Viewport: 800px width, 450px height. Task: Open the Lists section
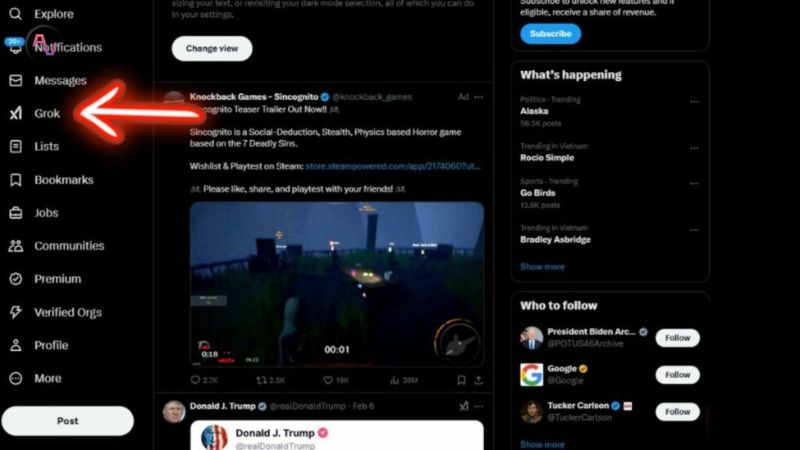(46, 146)
